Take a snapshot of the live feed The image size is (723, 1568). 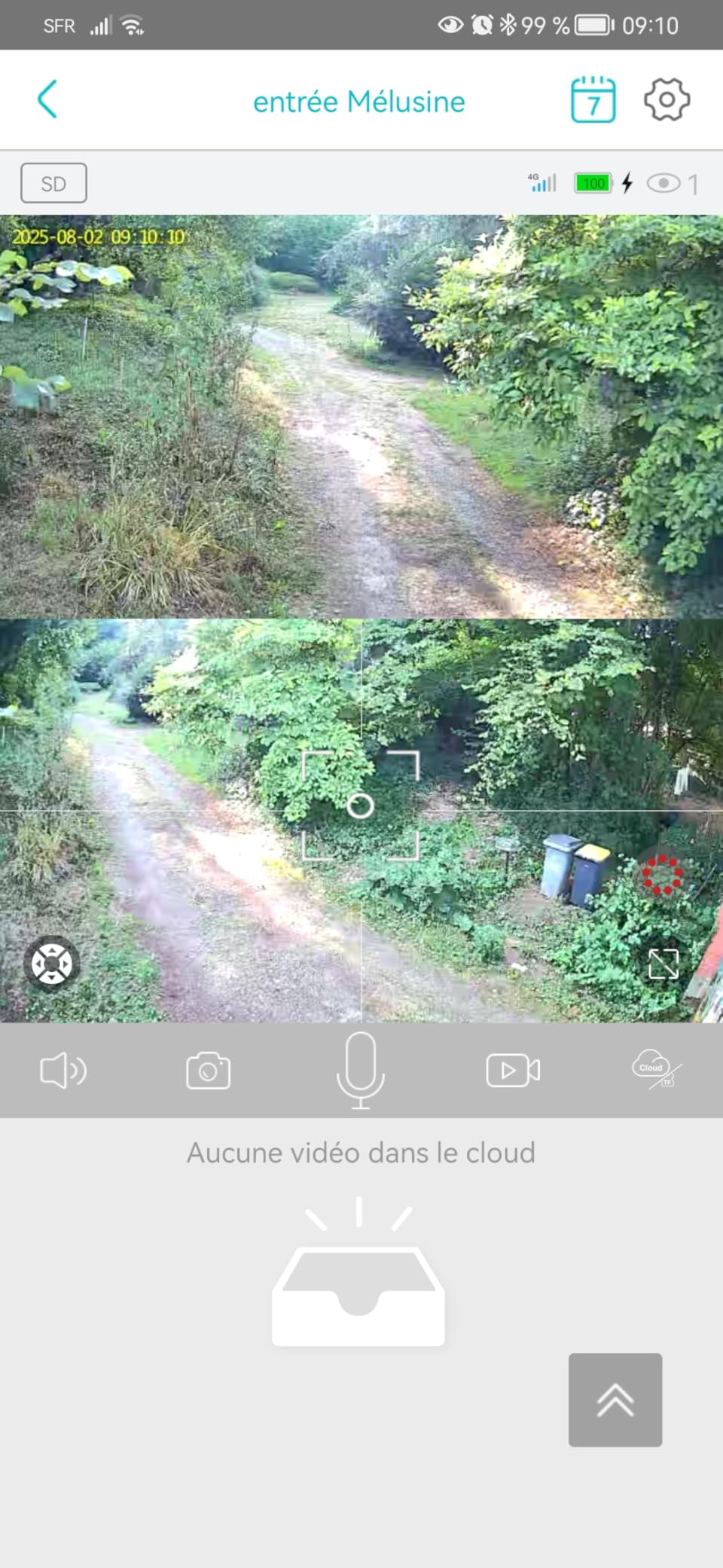click(208, 1070)
